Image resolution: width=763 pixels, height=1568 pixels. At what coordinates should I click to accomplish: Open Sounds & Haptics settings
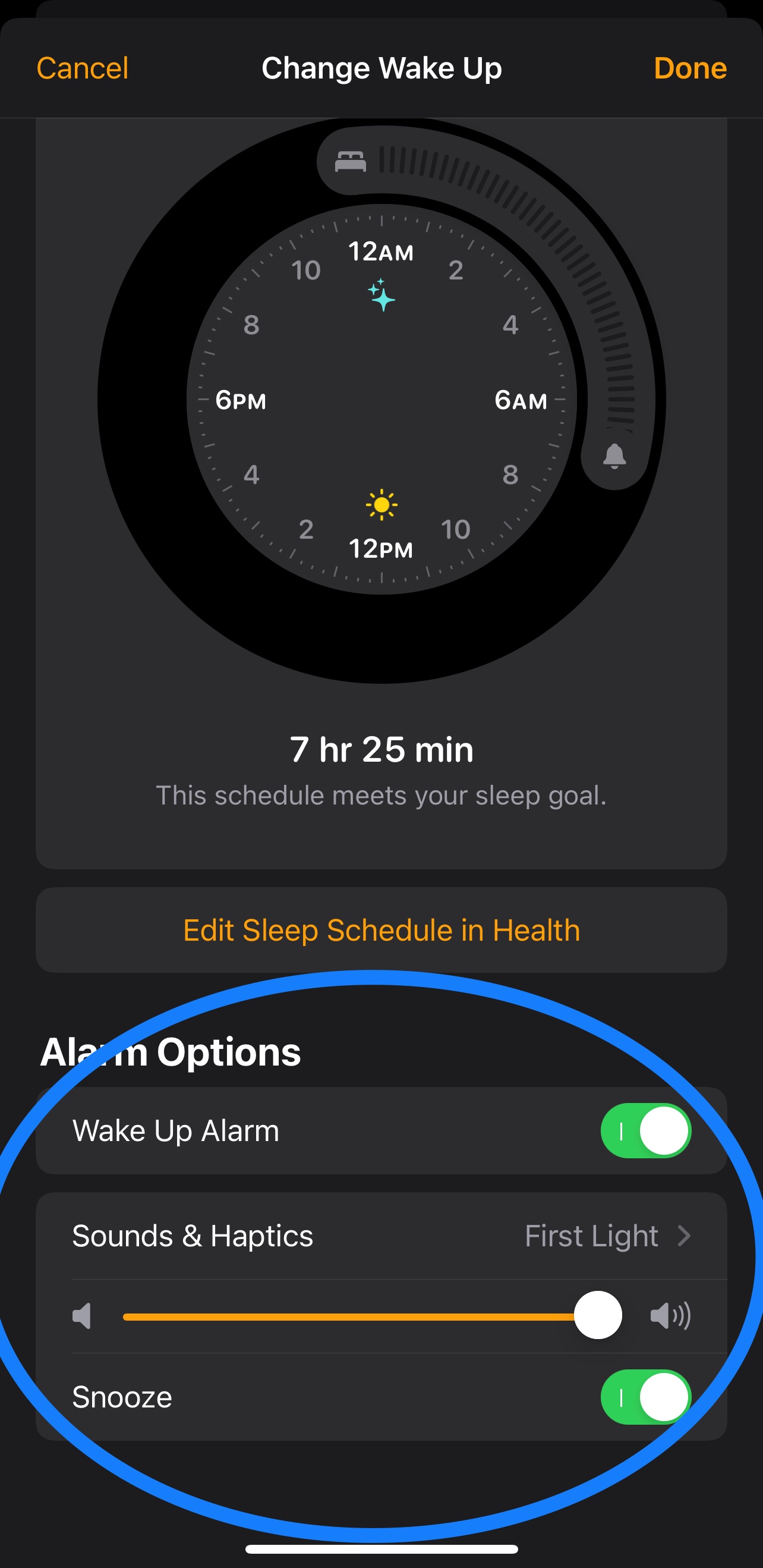click(x=381, y=1236)
